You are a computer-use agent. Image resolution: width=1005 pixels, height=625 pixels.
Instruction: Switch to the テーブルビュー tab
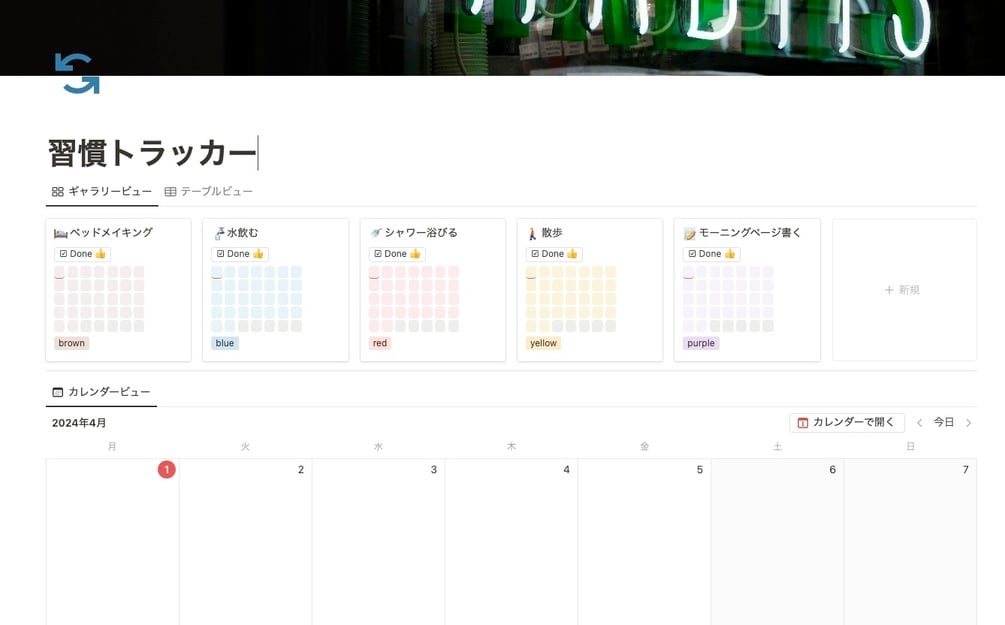(x=209, y=191)
